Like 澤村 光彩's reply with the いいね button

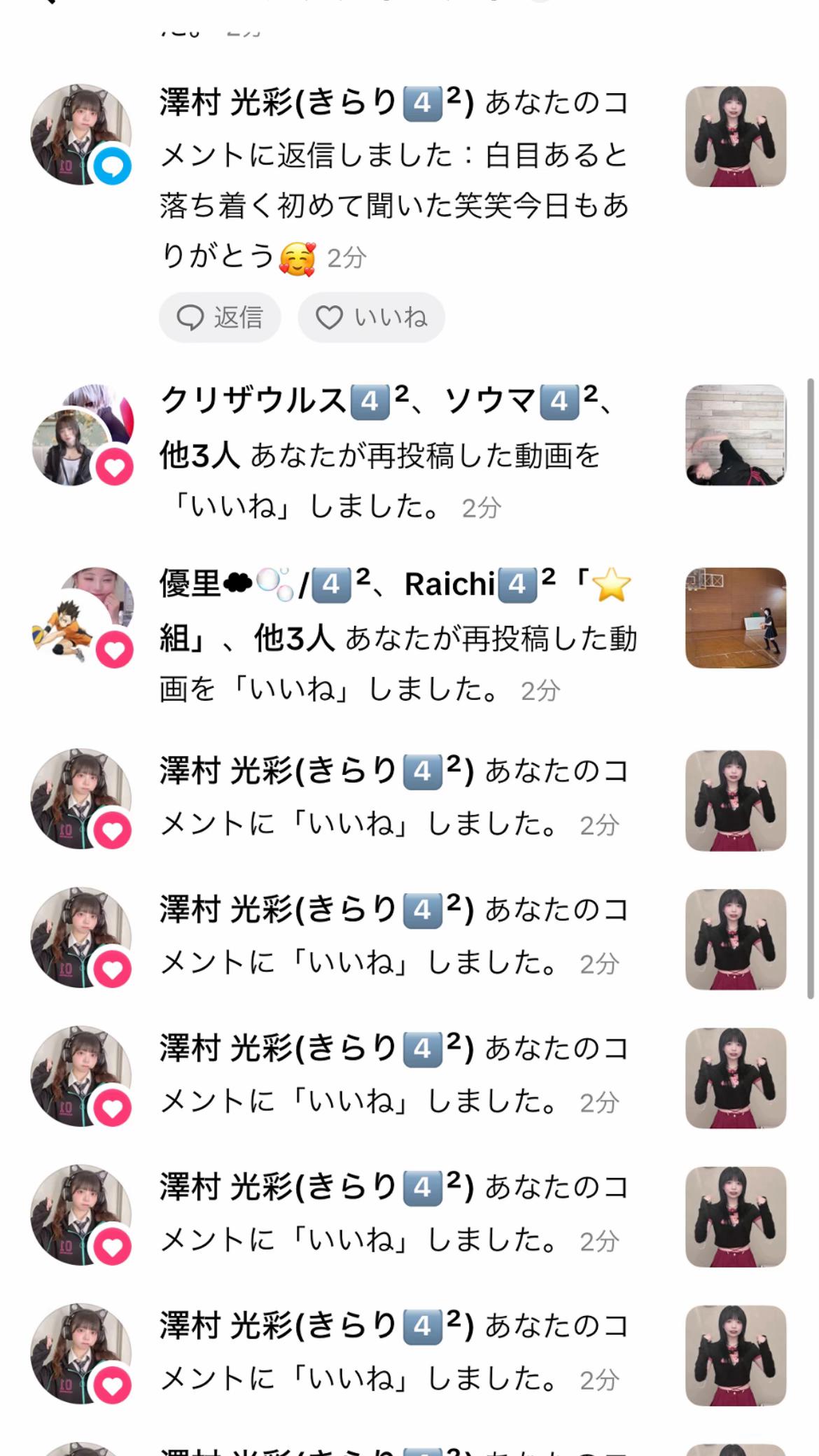tap(371, 318)
